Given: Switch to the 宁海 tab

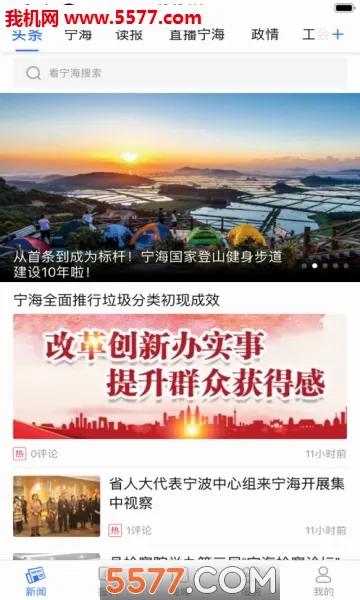Looking at the screenshot, I should point(78,35).
